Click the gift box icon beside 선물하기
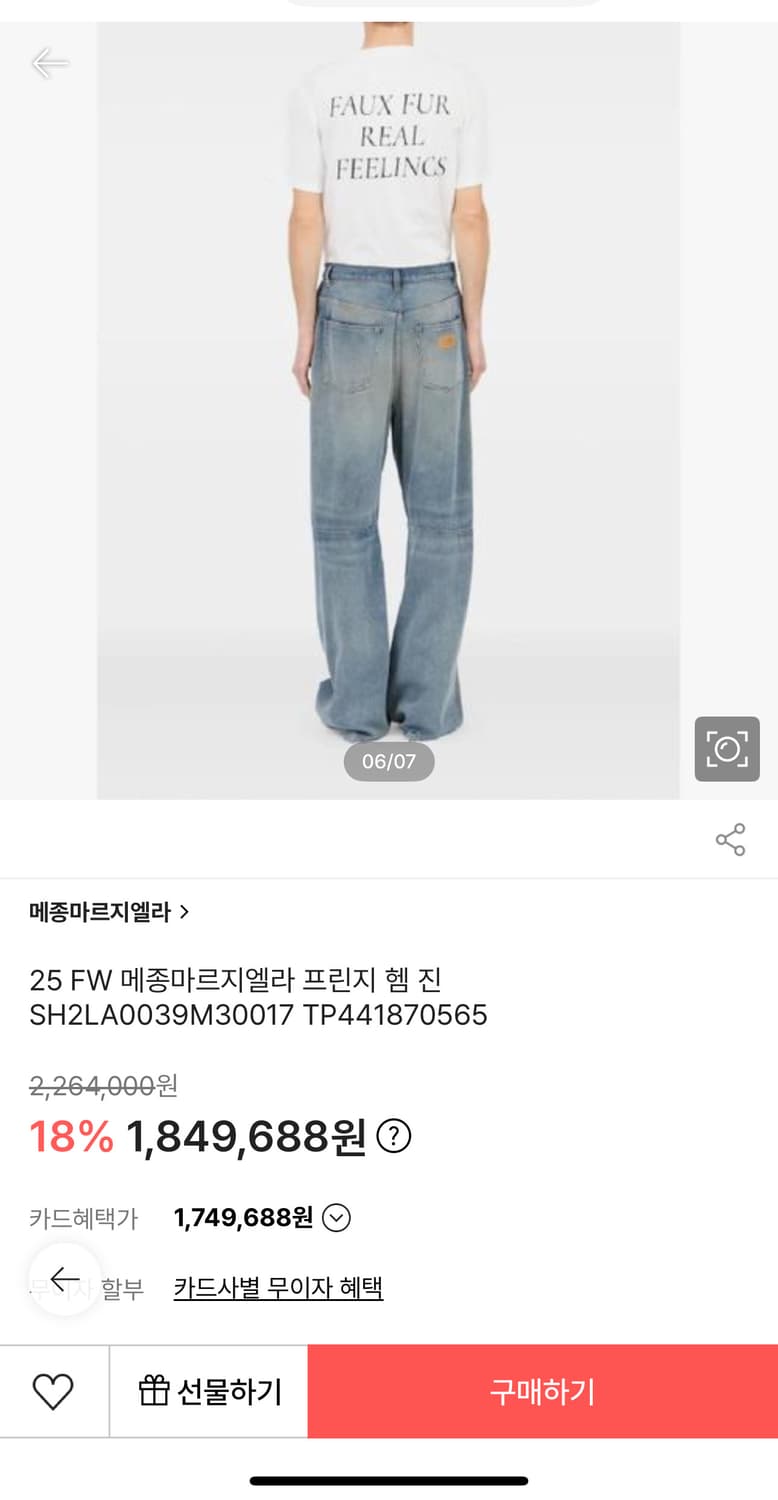This screenshot has height=1500, width=778. coord(155,1390)
